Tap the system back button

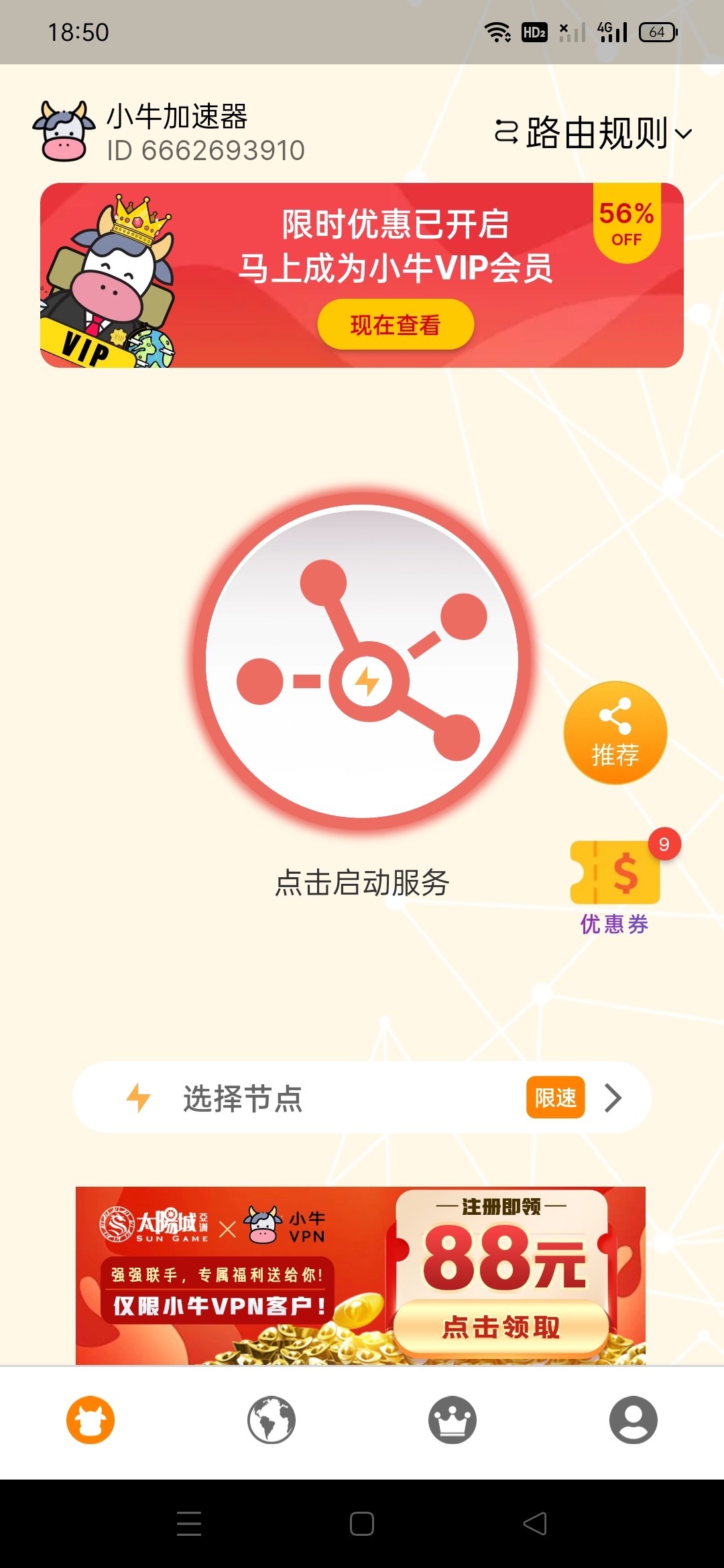(535, 1524)
